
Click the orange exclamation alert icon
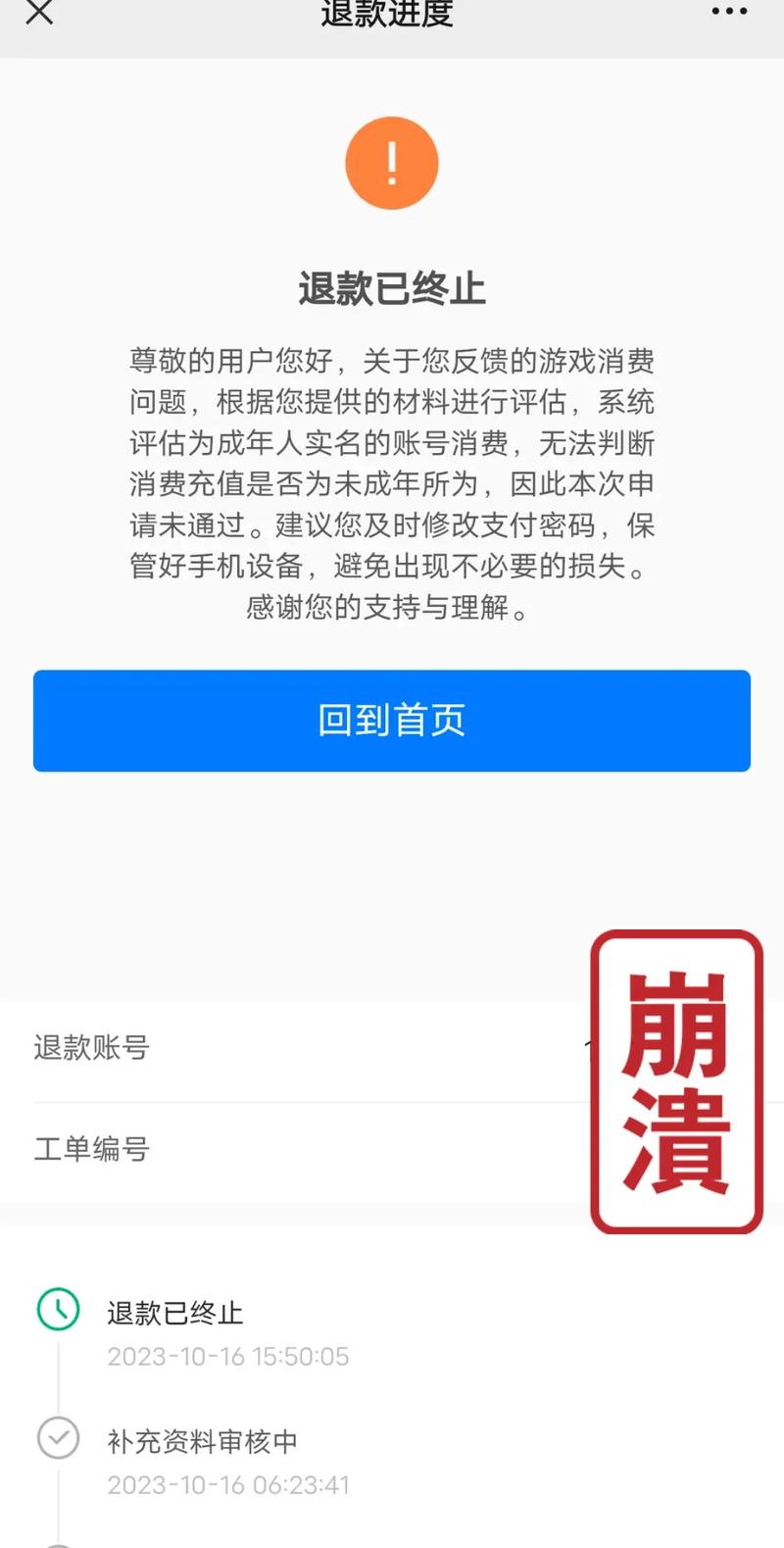[392, 163]
